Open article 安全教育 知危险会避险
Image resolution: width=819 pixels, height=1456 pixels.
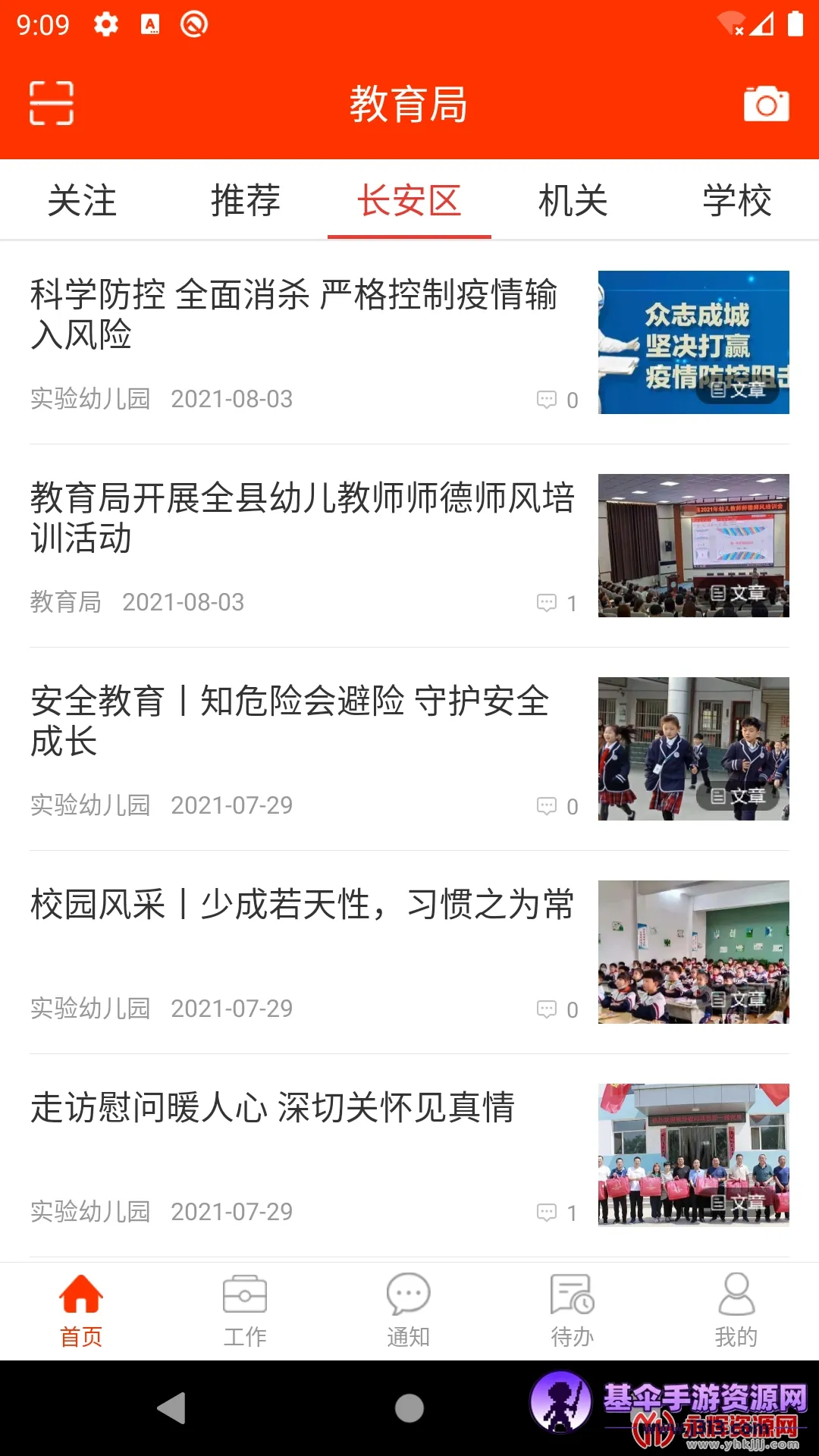(x=303, y=721)
